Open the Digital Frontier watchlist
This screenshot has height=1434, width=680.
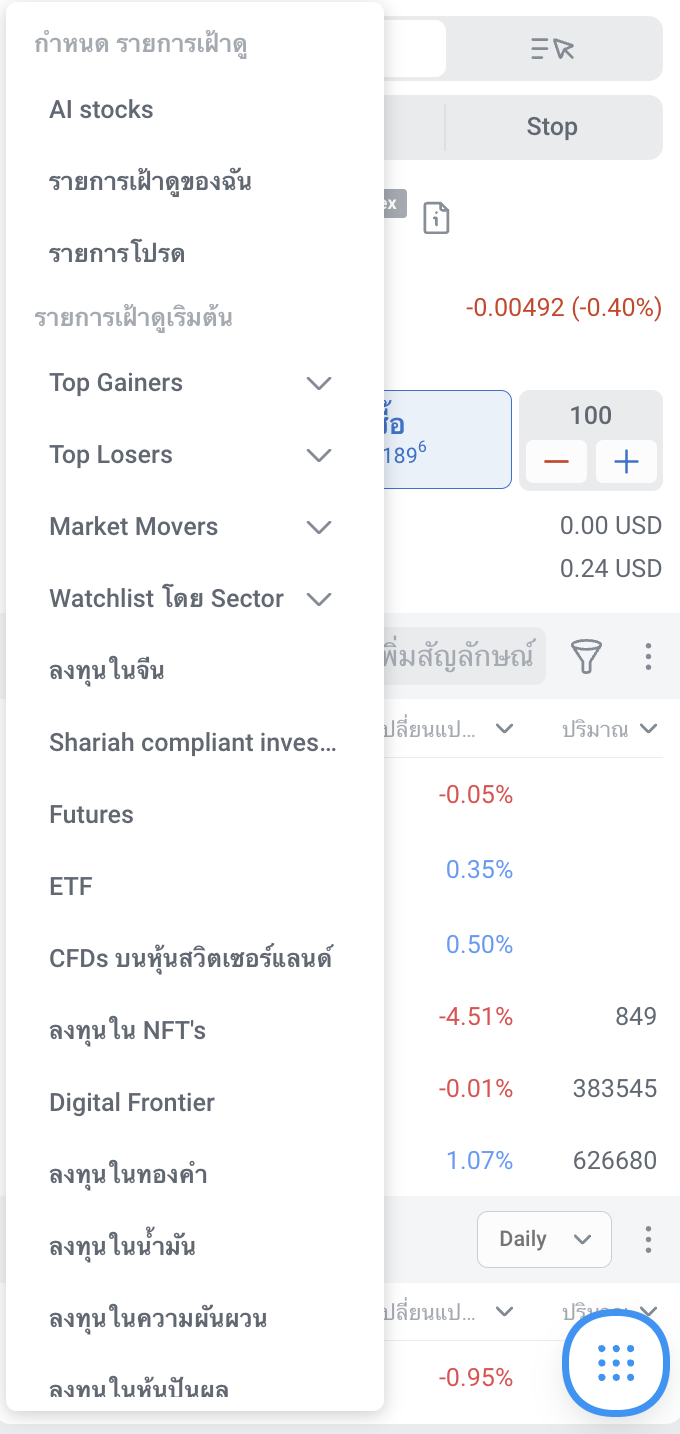pyautogui.click(x=132, y=1103)
